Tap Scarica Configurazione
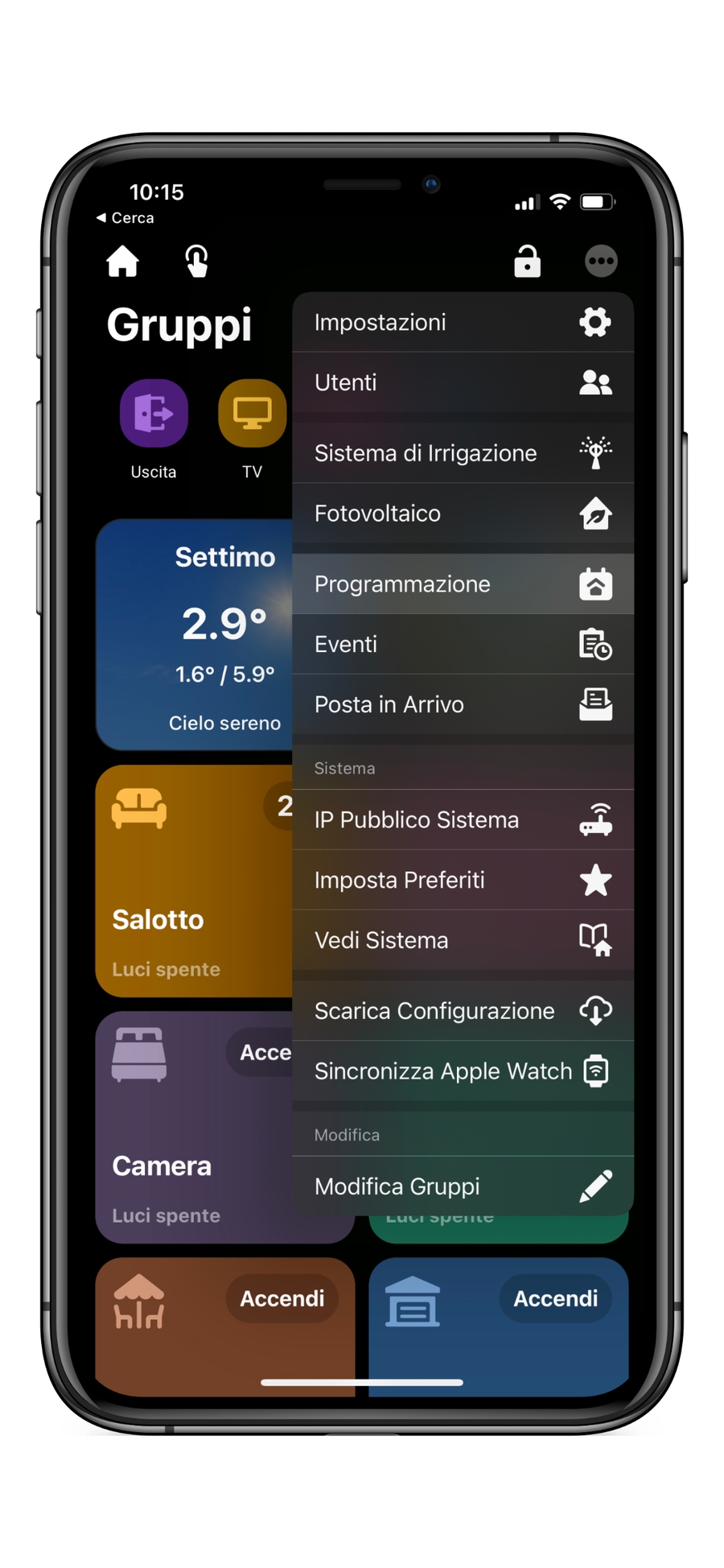724x1568 pixels. point(462,1010)
